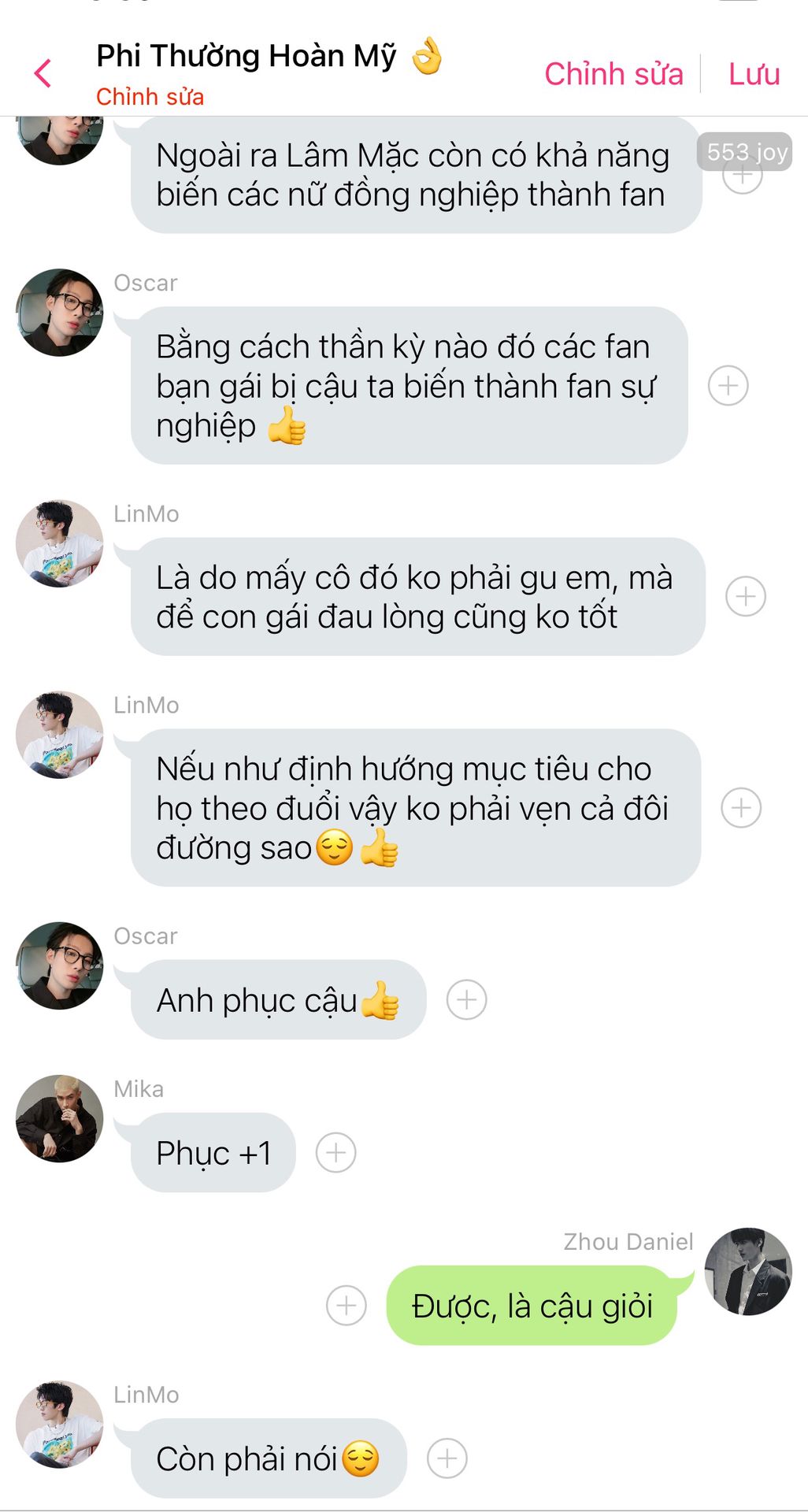The image size is (808, 1512).
Task: Open LinMo's avatar beside 'Còn phải nói'
Action: pos(60,1424)
